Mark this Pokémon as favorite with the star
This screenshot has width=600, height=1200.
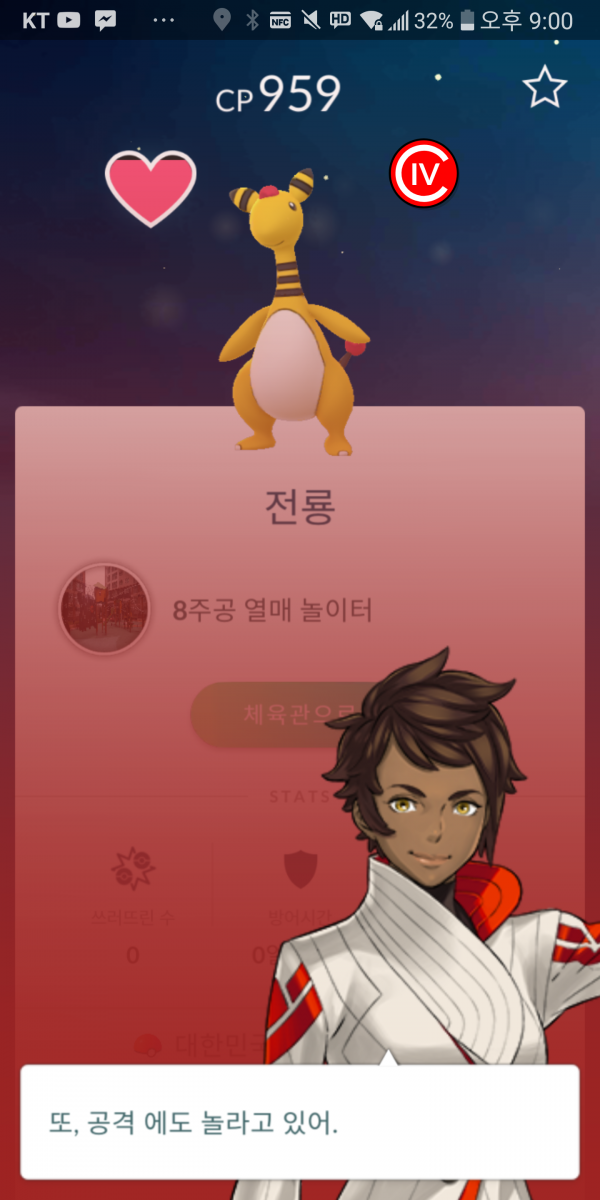(x=545, y=89)
